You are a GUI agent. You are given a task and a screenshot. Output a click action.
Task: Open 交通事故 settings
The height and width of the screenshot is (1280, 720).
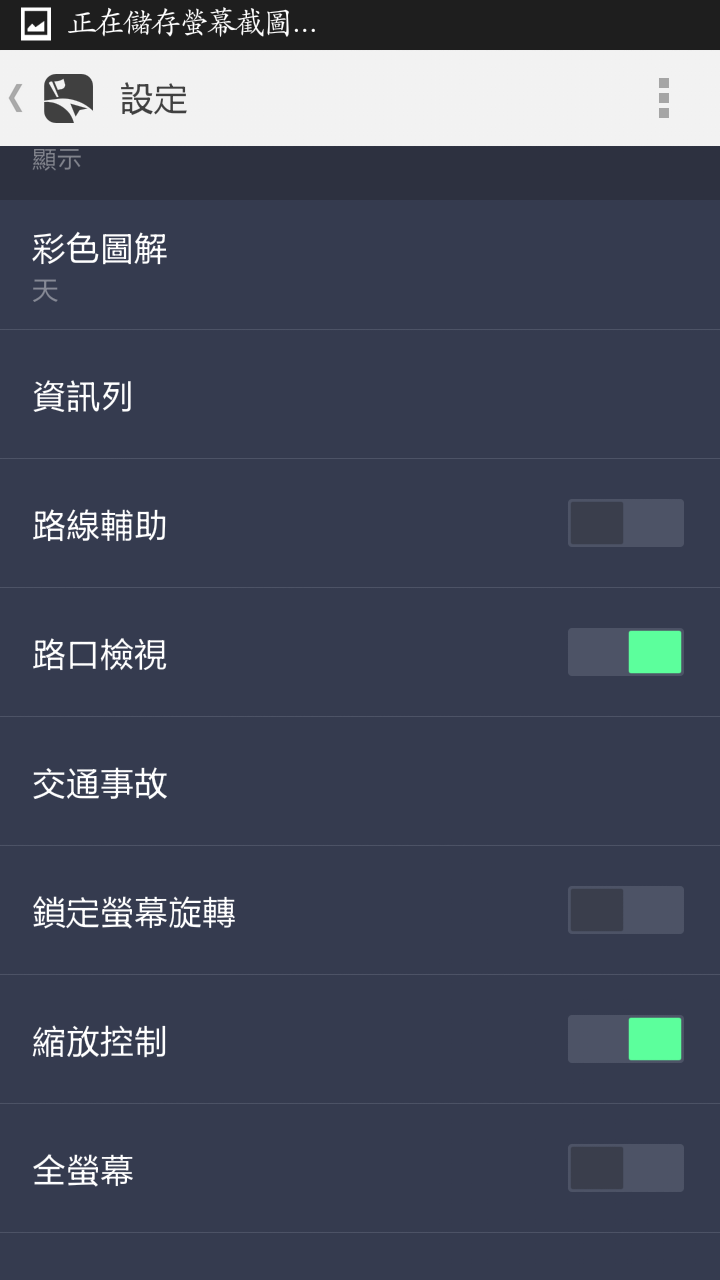360,782
